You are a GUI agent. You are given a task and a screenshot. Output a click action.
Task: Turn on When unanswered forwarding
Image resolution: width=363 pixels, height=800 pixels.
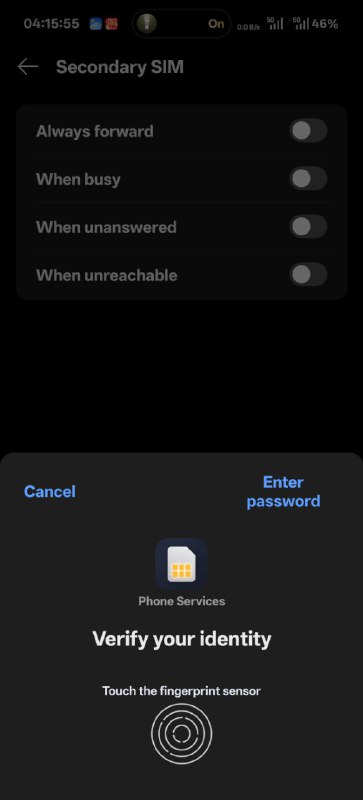coord(308,227)
